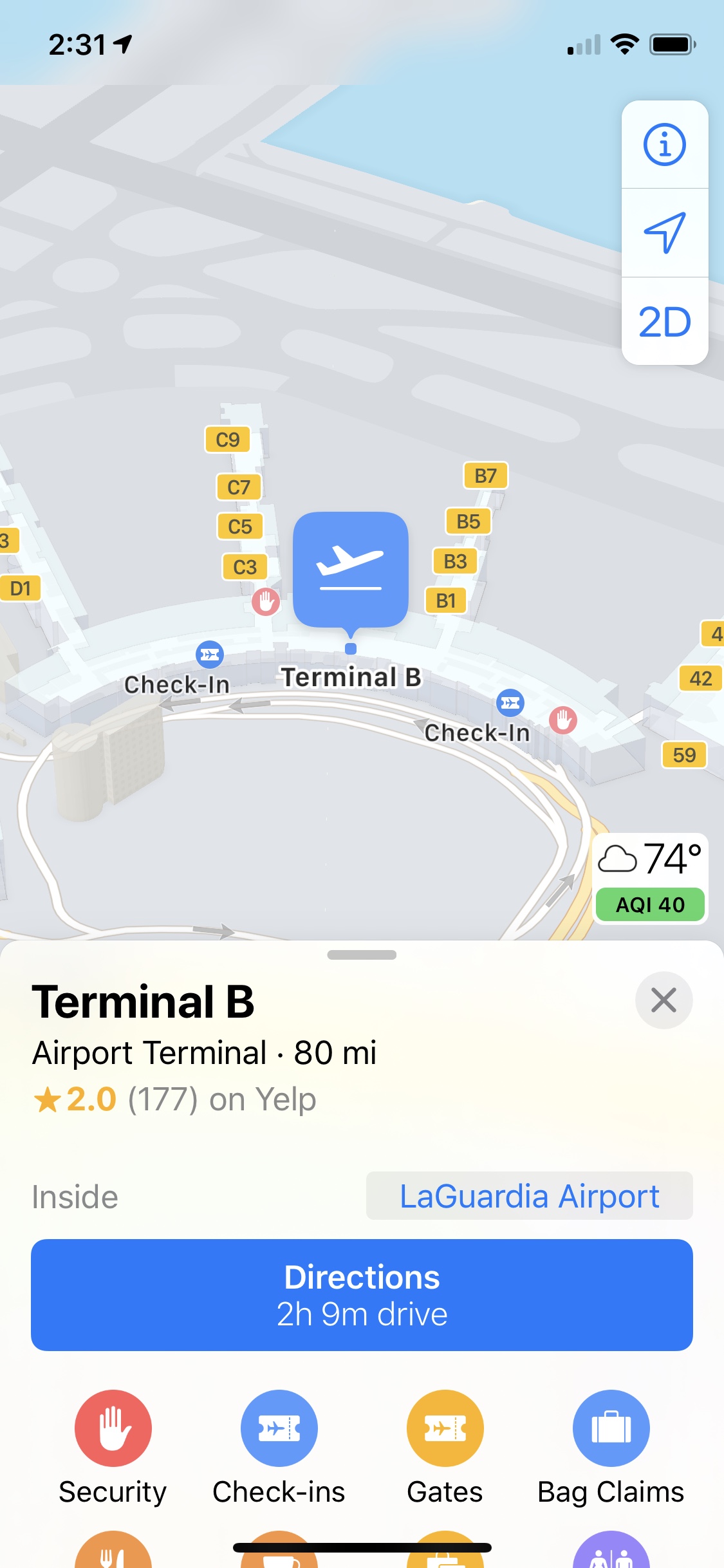The image size is (724, 1568).
Task: Tap gate D1 marker on the map
Action: [x=21, y=588]
